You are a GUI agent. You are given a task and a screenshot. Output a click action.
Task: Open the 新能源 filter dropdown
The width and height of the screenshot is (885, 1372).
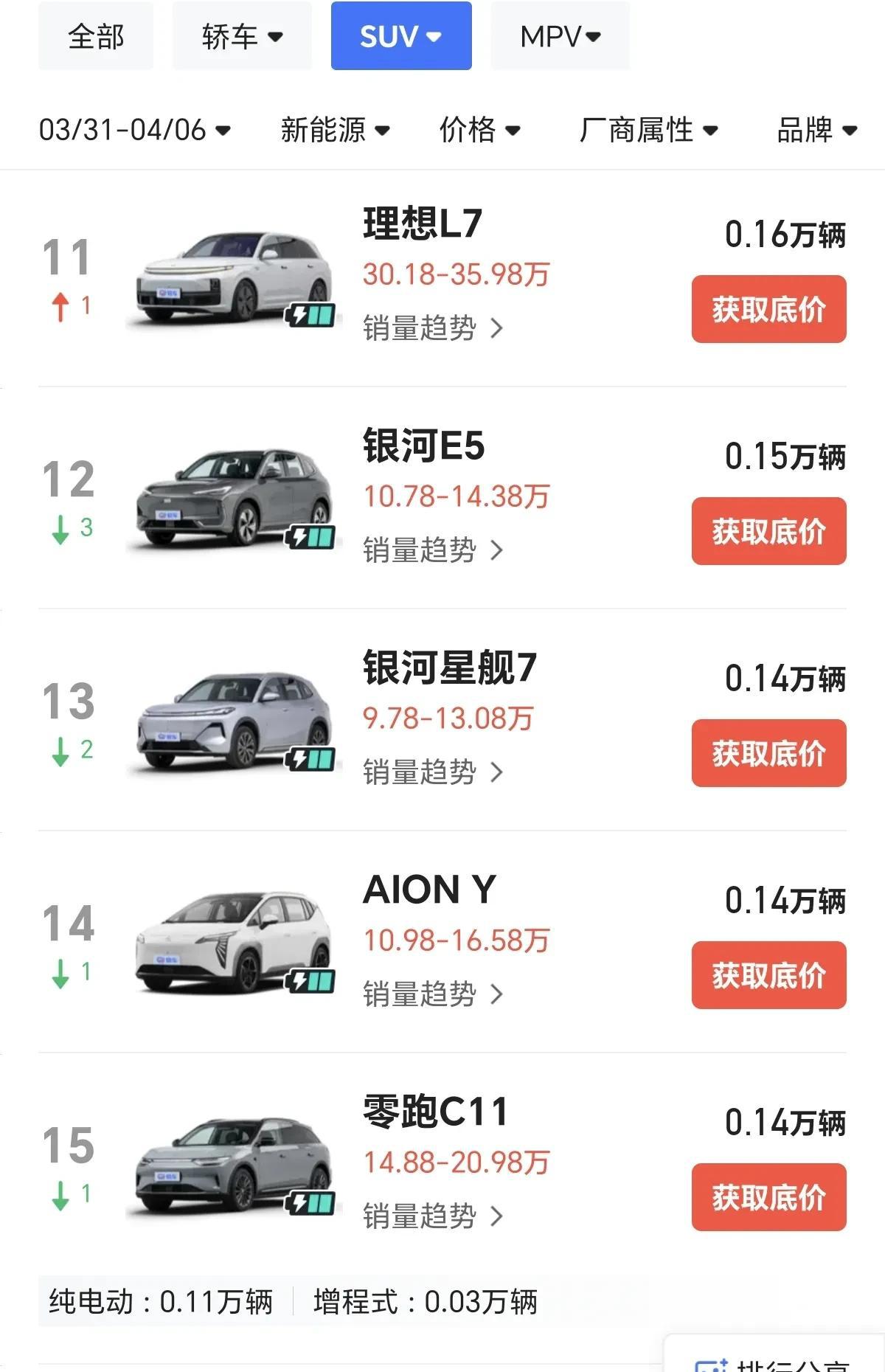pyautogui.click(x=335, y=130)
